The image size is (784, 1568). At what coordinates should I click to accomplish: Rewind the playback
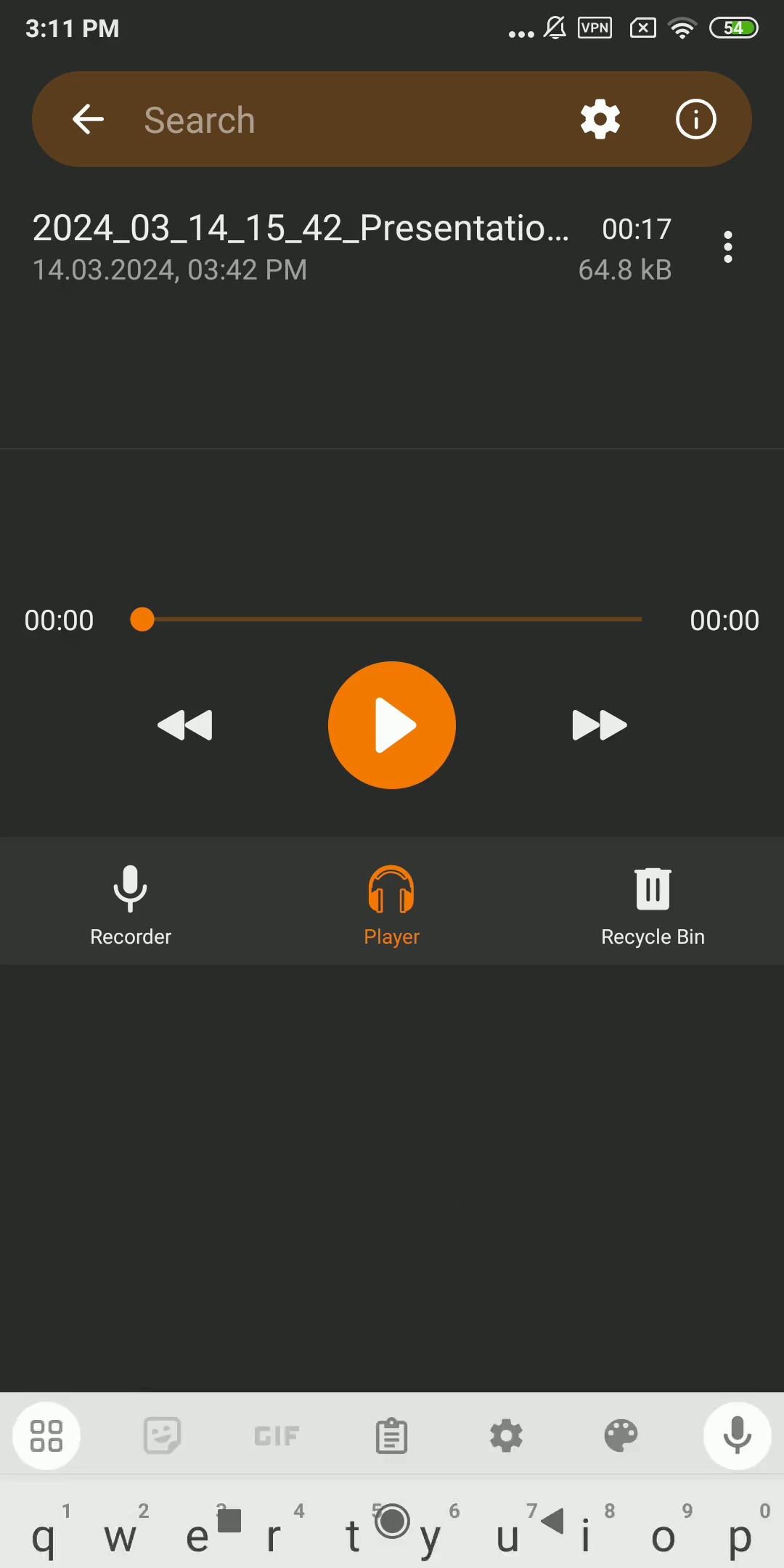185,725
